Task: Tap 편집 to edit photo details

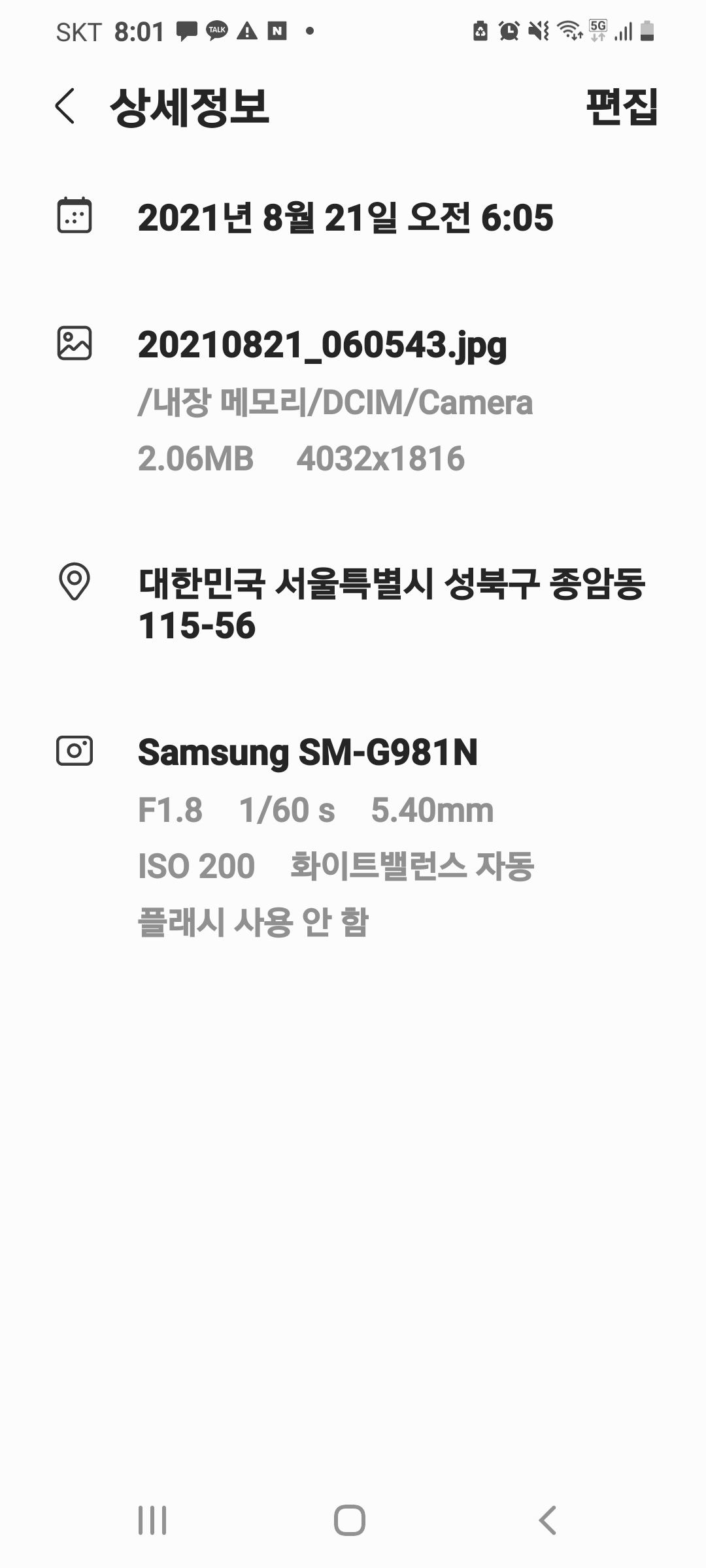Action: [621, 106]
